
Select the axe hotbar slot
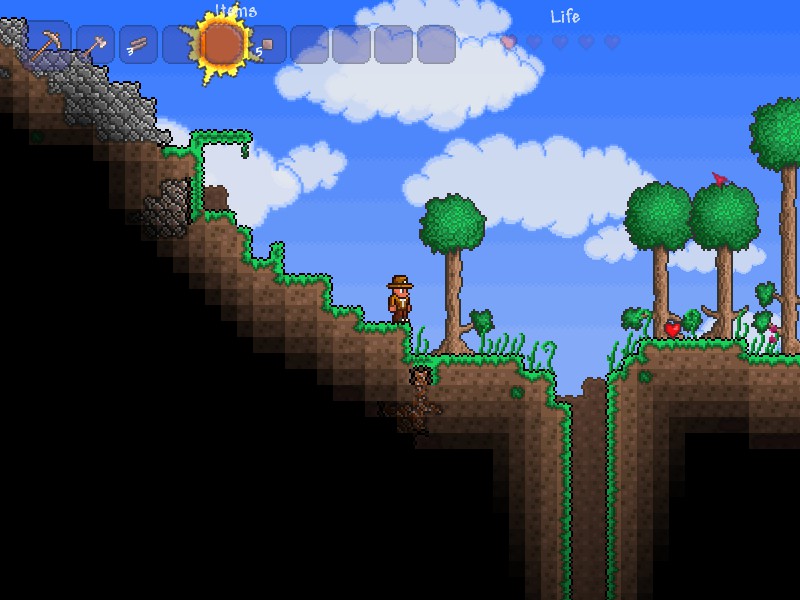[95, 45]
